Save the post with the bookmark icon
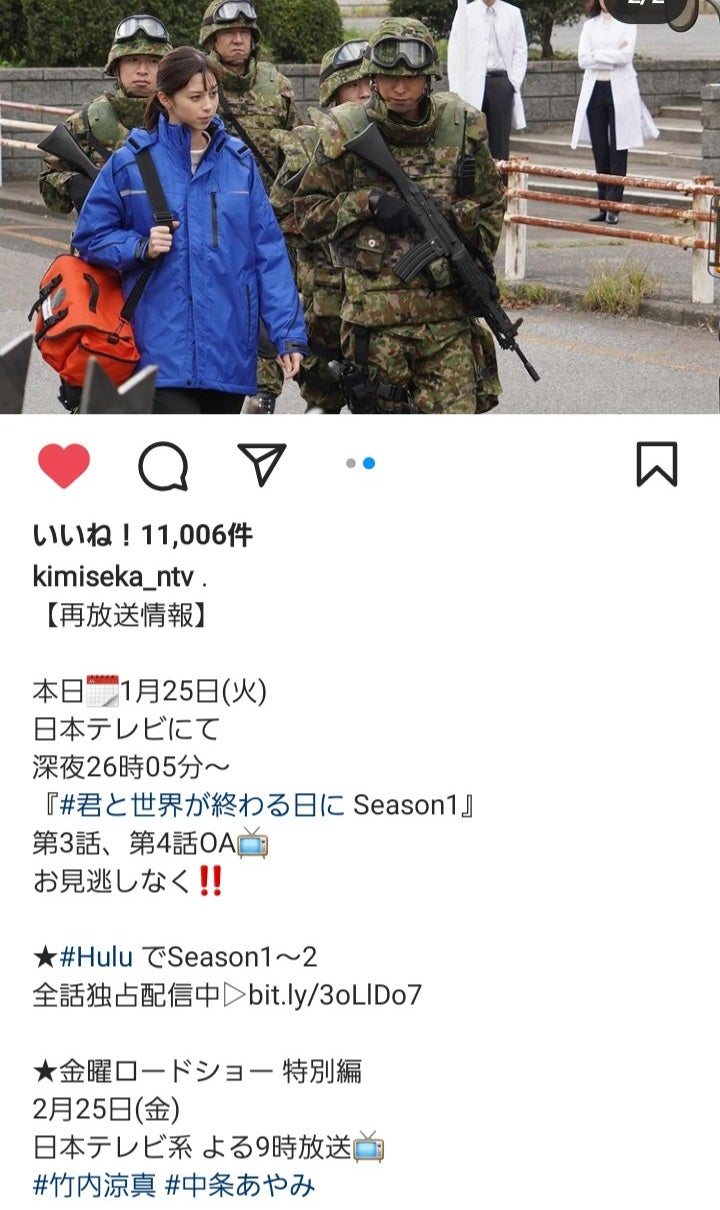The height and width of the screenshot is (1210, 720). [x=656, y=464]
